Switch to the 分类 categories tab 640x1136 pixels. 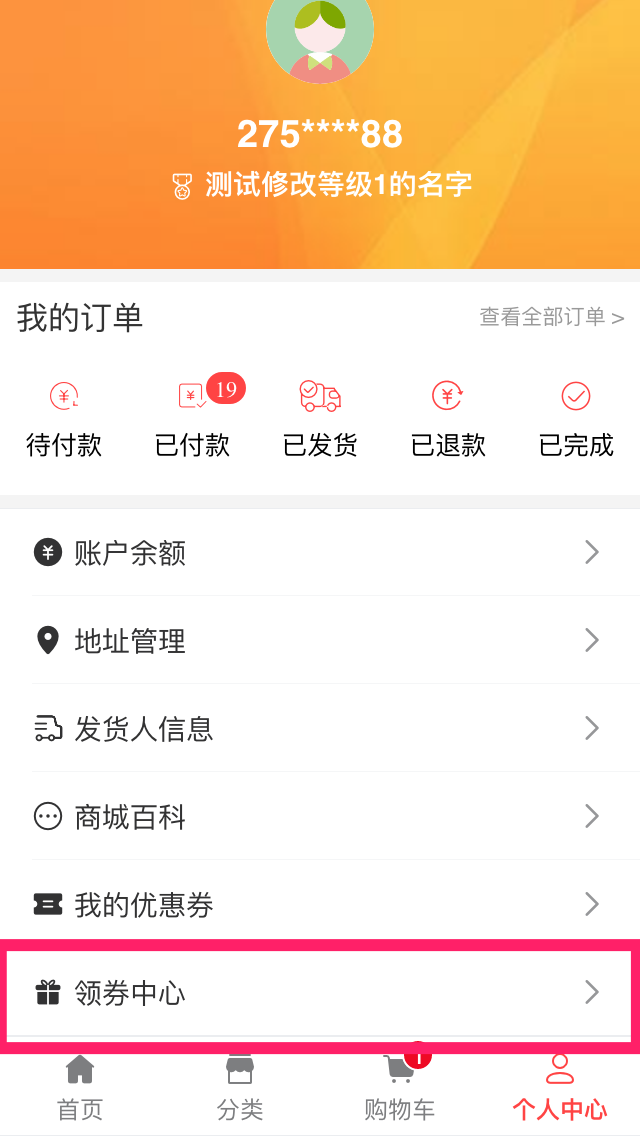[x=240, y=1088]
